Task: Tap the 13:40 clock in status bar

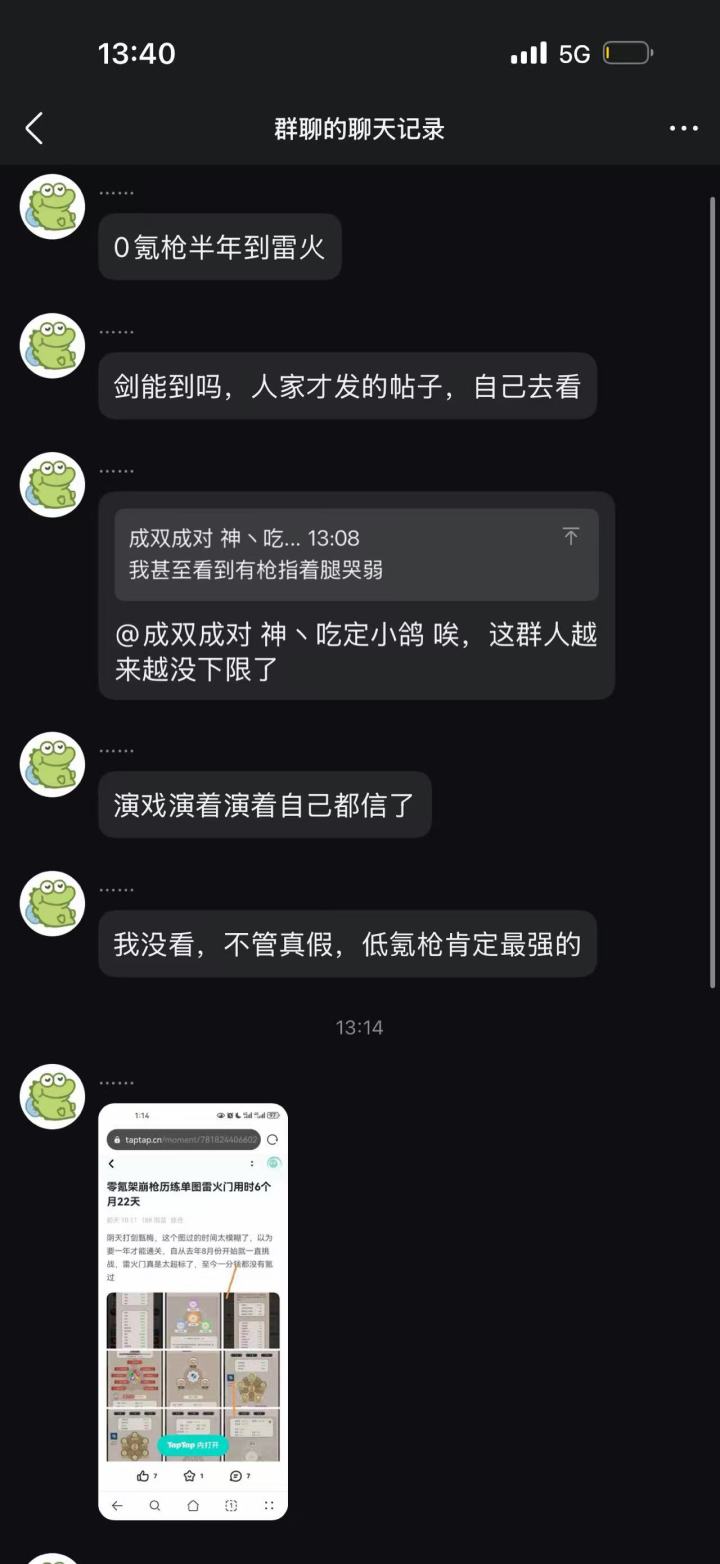Action: [136, 52]
